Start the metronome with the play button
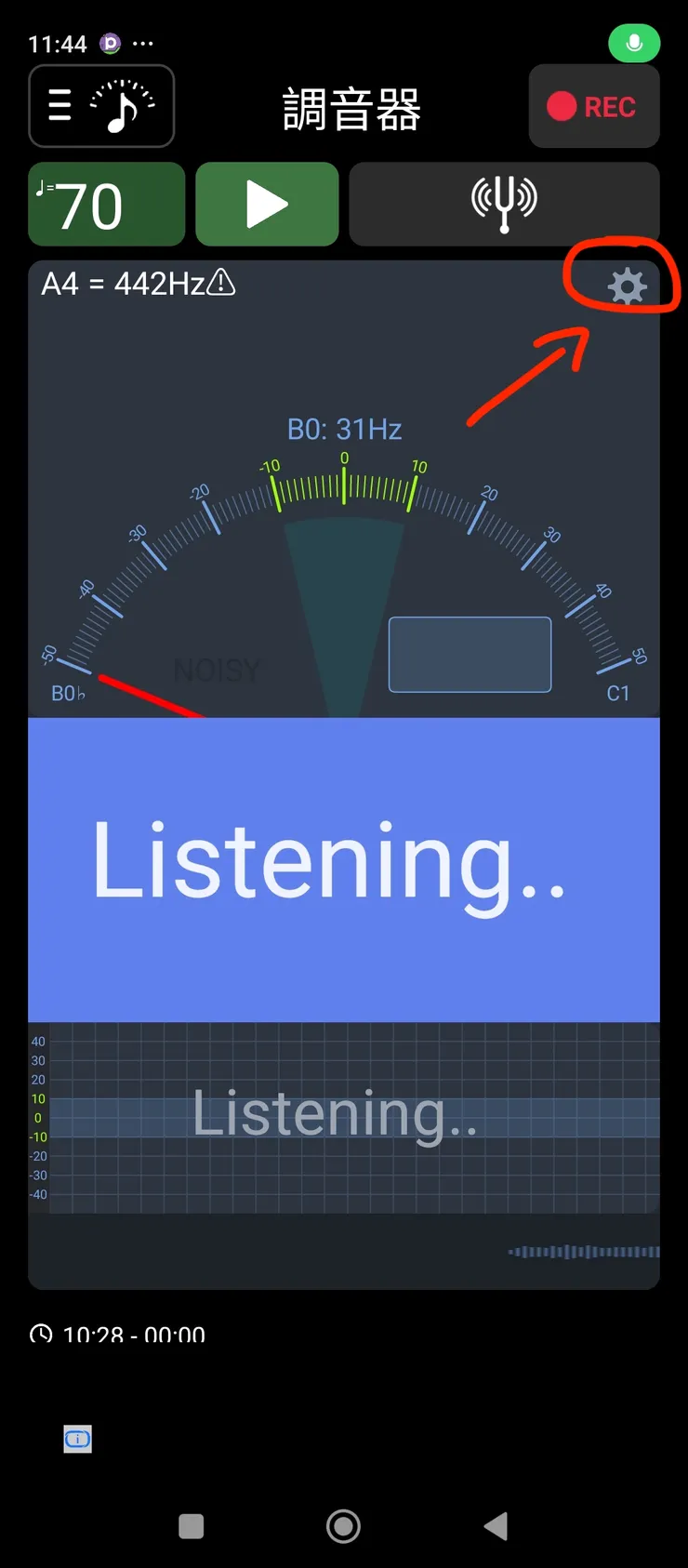 [x=267, y=205]
